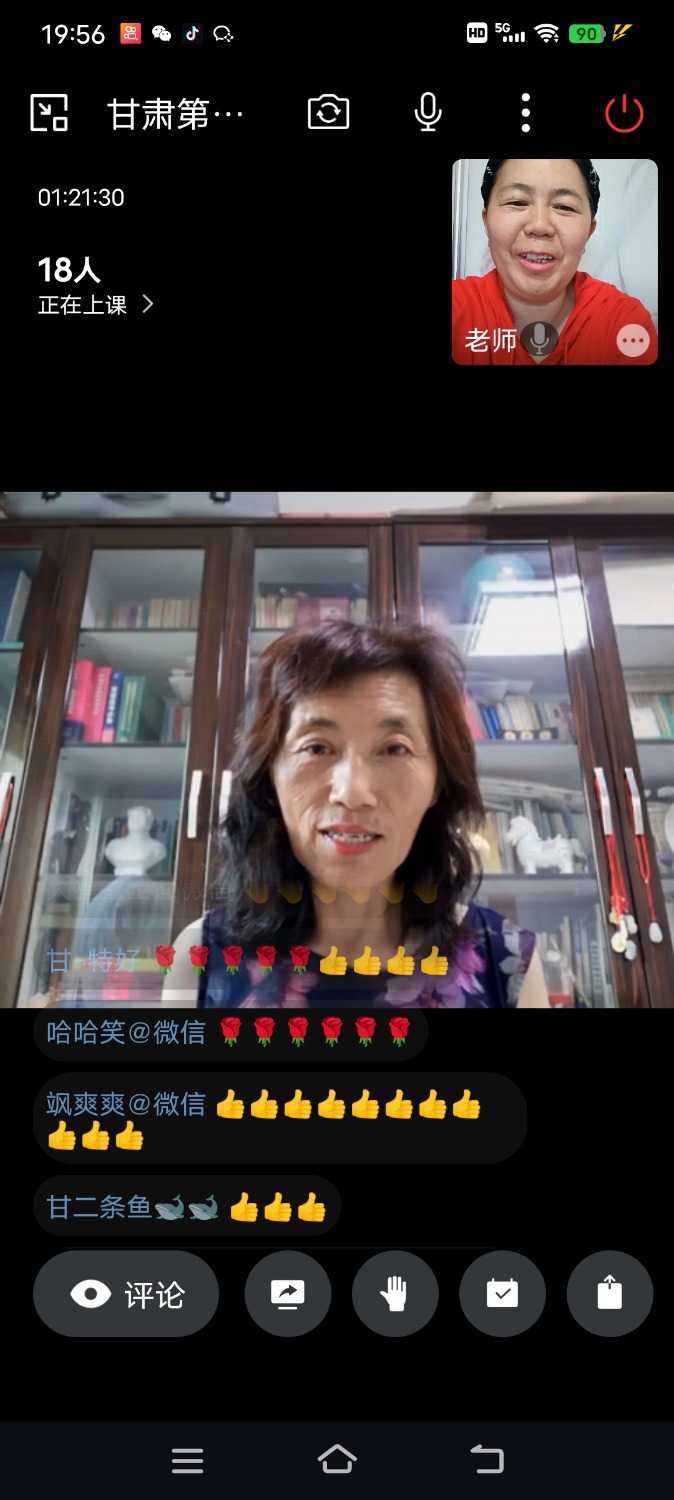Minimize the live class window
The height and width of the screenshot is (1500, 674).
pos(49,113)
